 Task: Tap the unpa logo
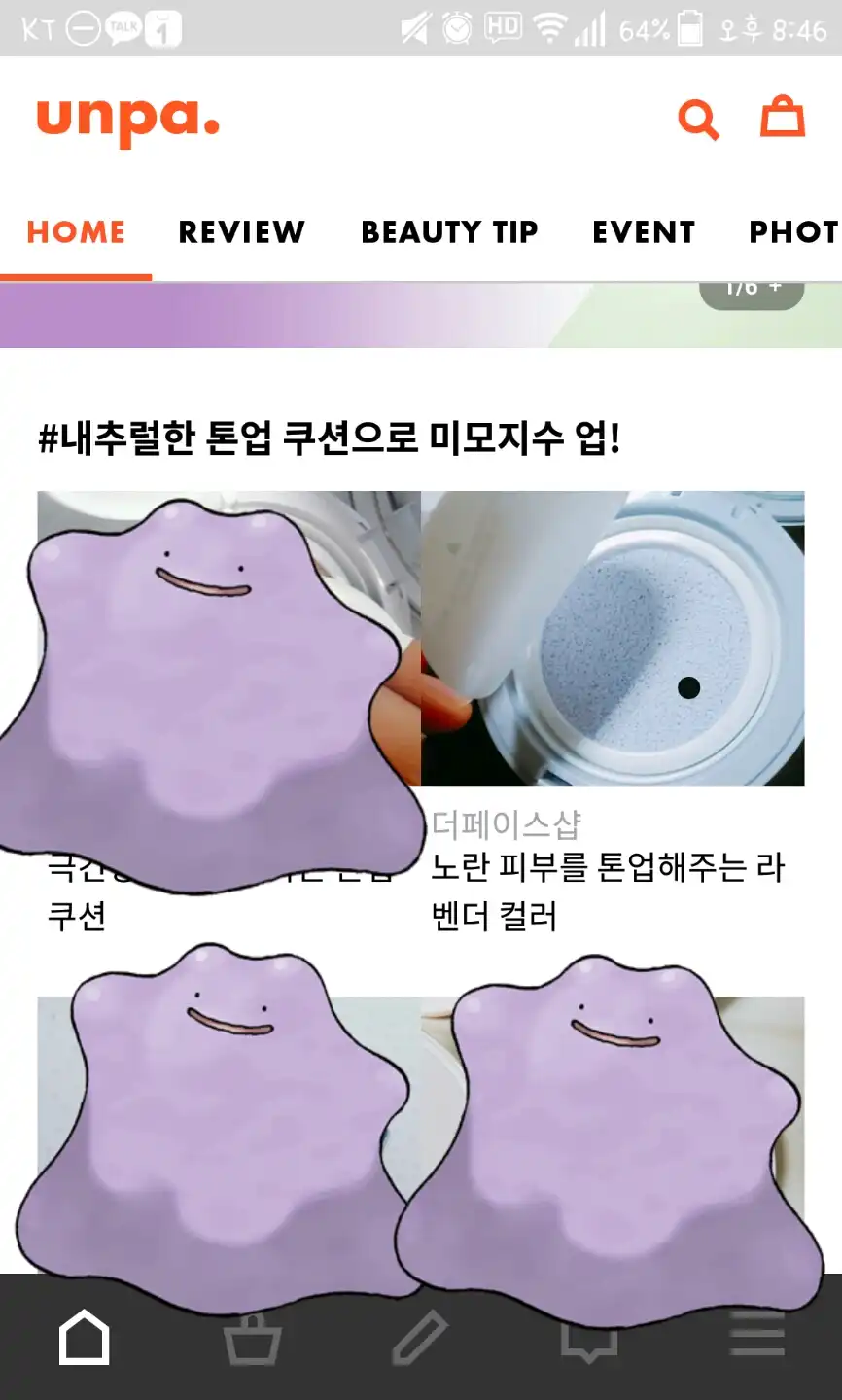tap(128, 117)
